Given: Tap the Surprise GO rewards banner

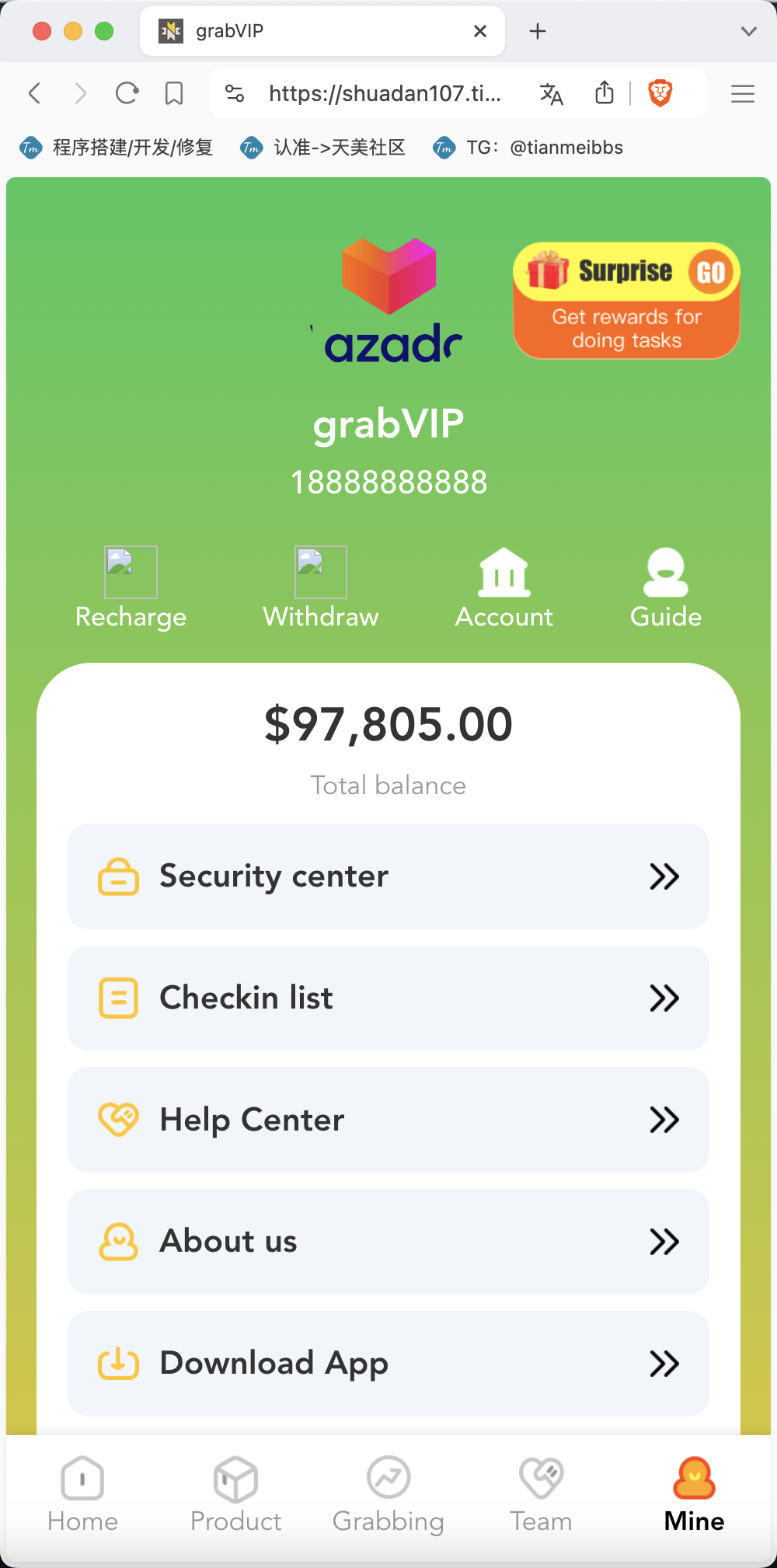Looking at the screenshot, I should click(626, 301).
